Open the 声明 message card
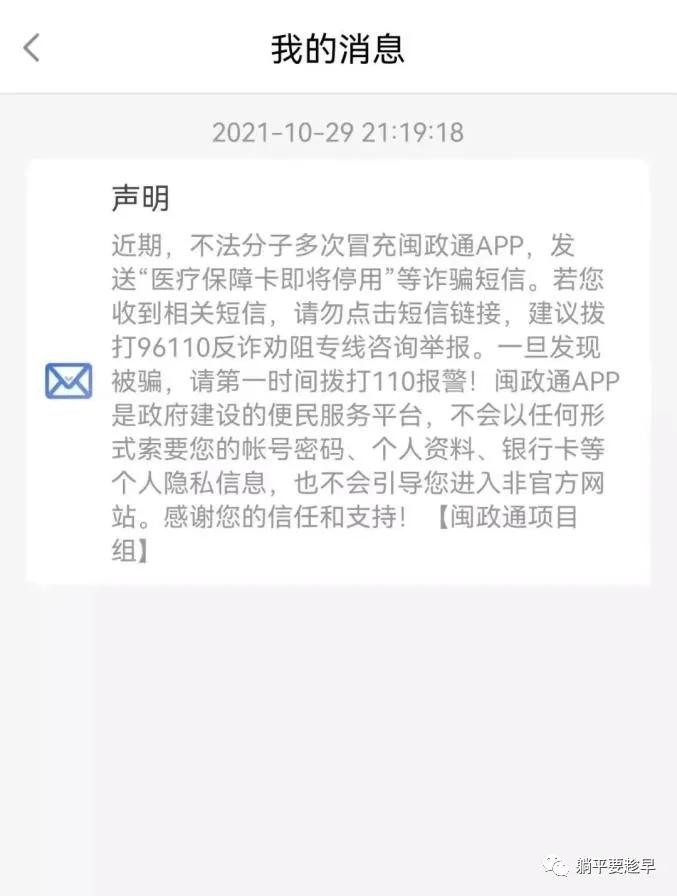Screen dimensions: 677x896 coord(338,372)
